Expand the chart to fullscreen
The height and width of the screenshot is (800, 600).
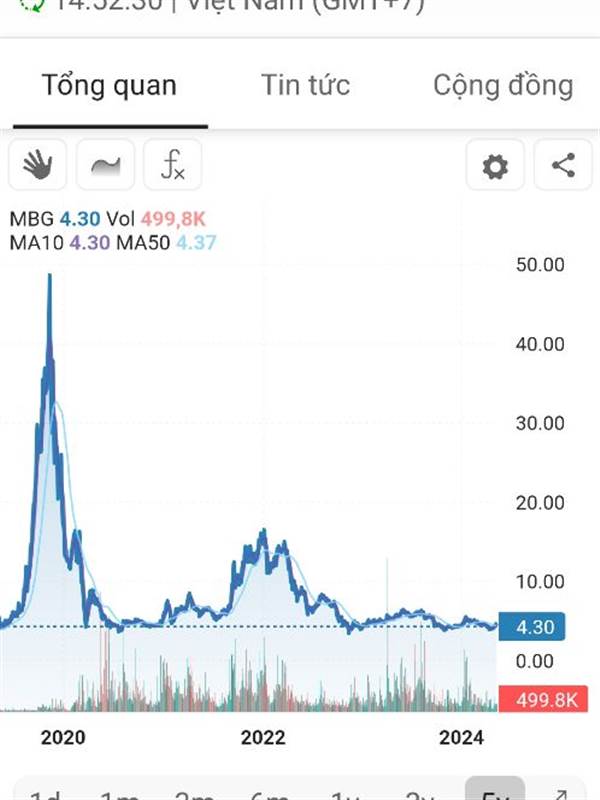(x=560, y=794)
